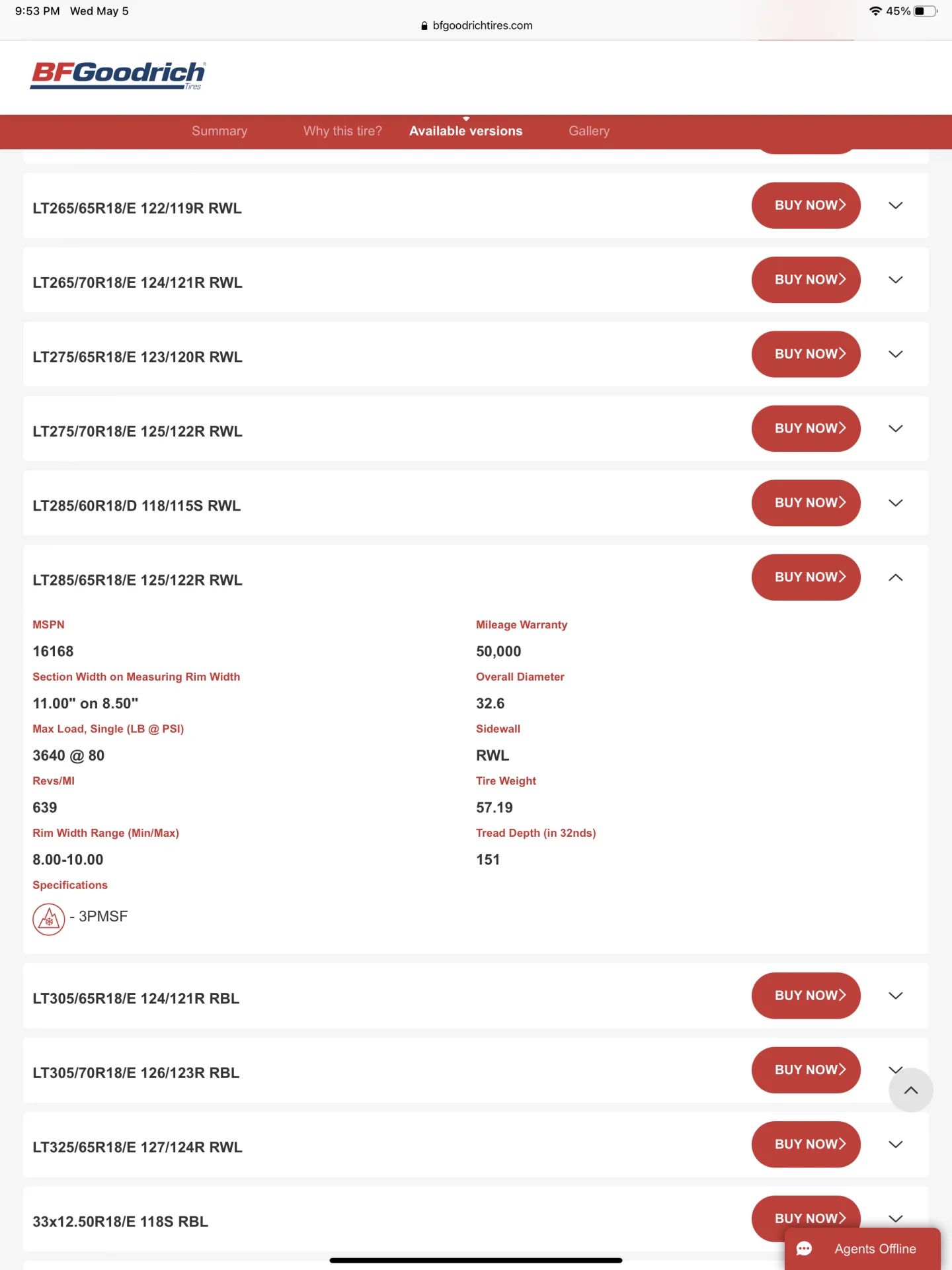Expand details for LT325/65R18/E 127/124R RWL

coord(895,1144)
